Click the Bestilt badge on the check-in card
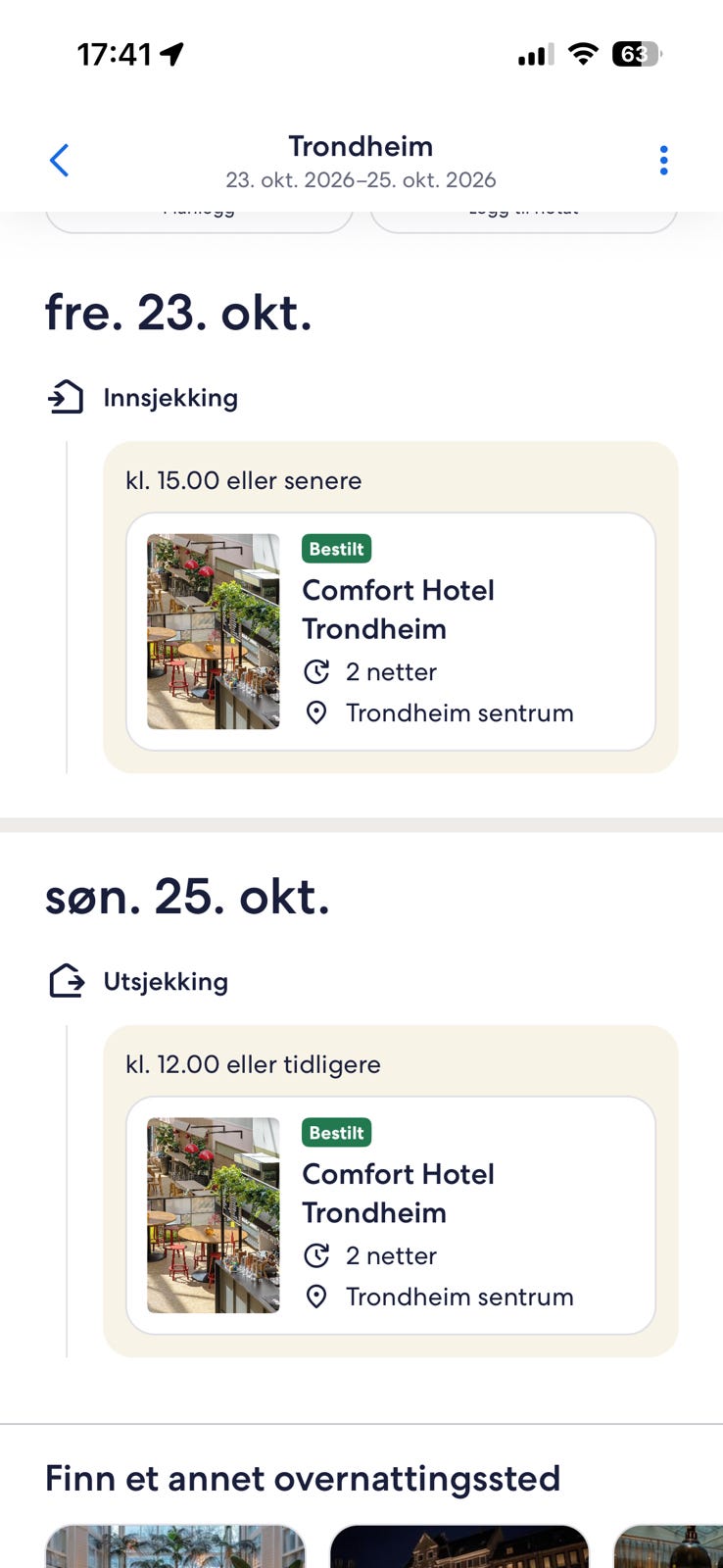The height and width of the screenshot is (1568, 723). click(336, 549)
